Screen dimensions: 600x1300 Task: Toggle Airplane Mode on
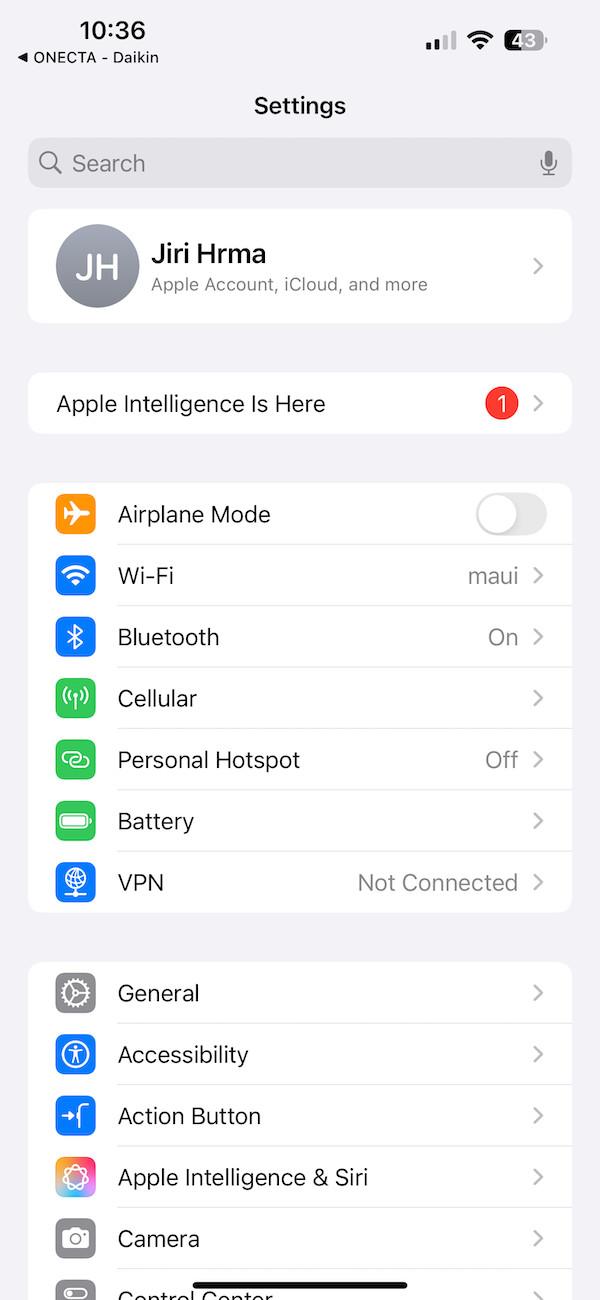click(x=511, y=515)
